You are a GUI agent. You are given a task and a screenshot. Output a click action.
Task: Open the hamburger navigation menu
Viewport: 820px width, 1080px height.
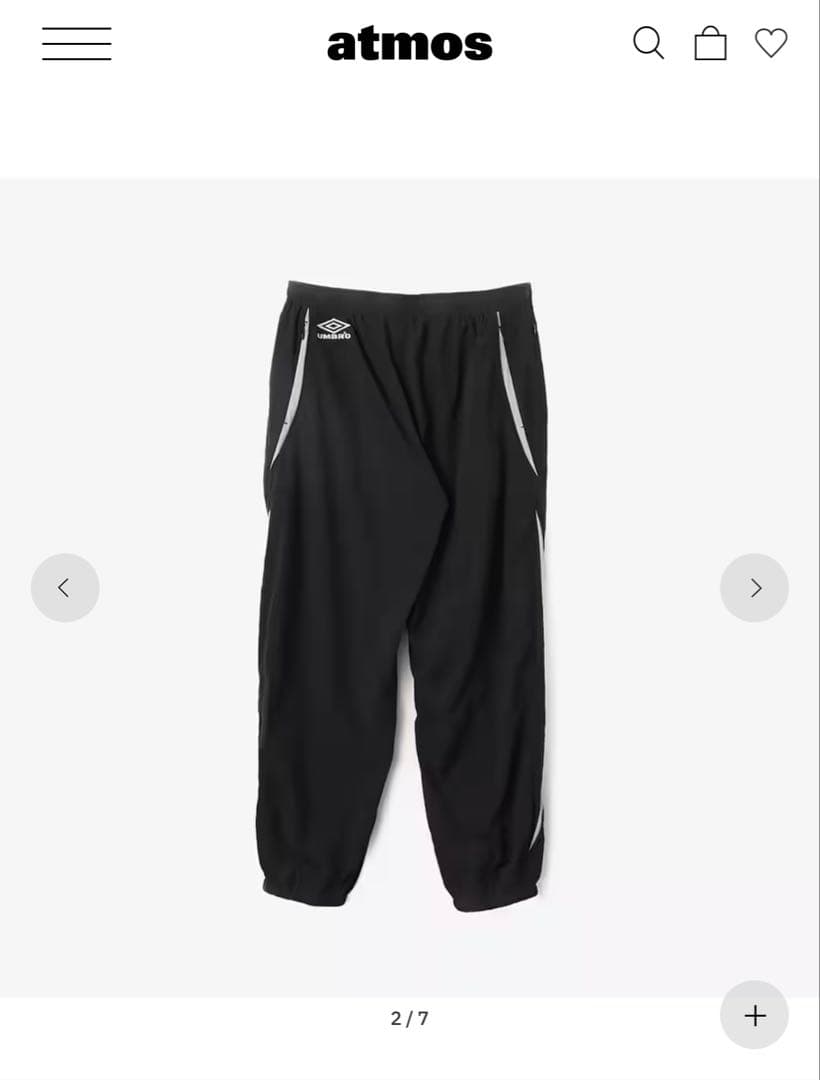pos(75,43)
